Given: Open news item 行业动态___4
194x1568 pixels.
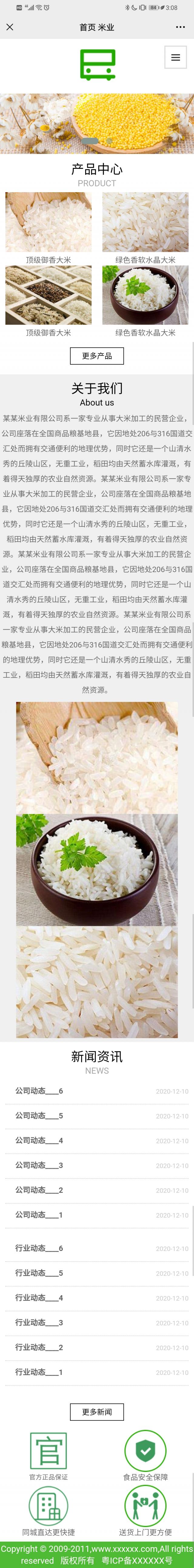Looking at the screenshot, I should (x=39, y=1298).
